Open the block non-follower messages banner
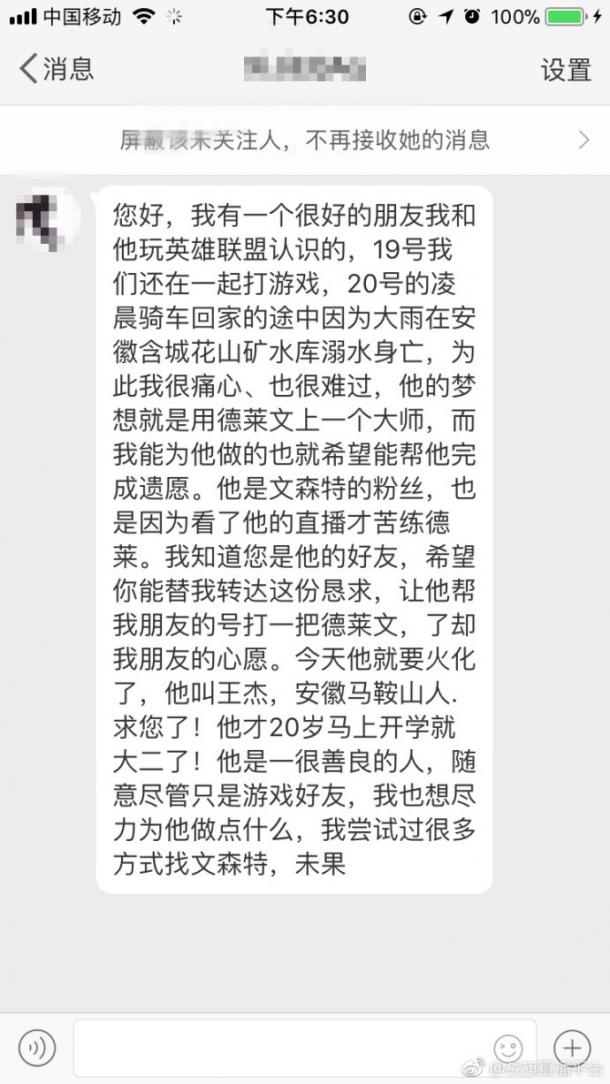610x1084 pixels. click(305, 140)
